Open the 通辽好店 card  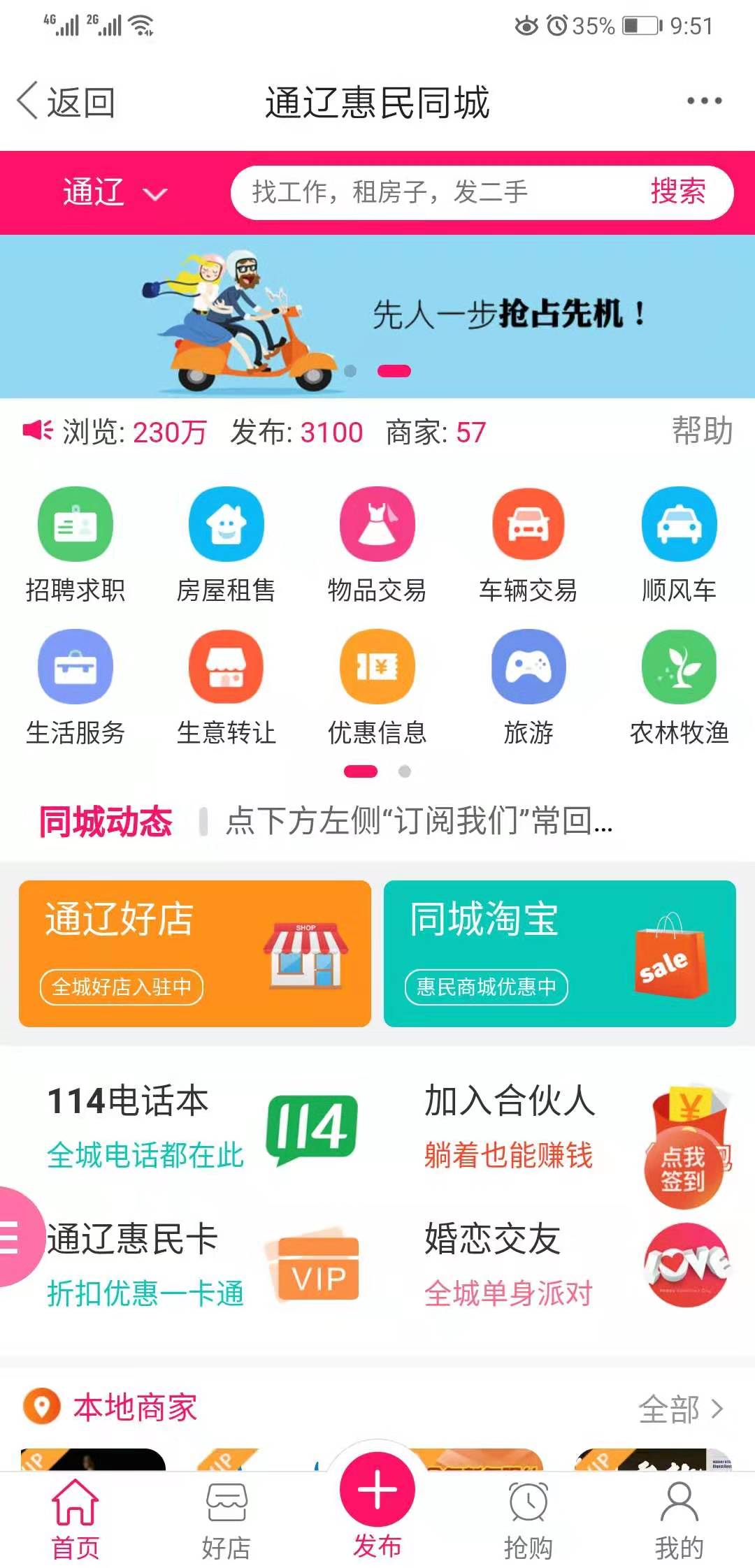pyautogui.click(x=194, y=953)
